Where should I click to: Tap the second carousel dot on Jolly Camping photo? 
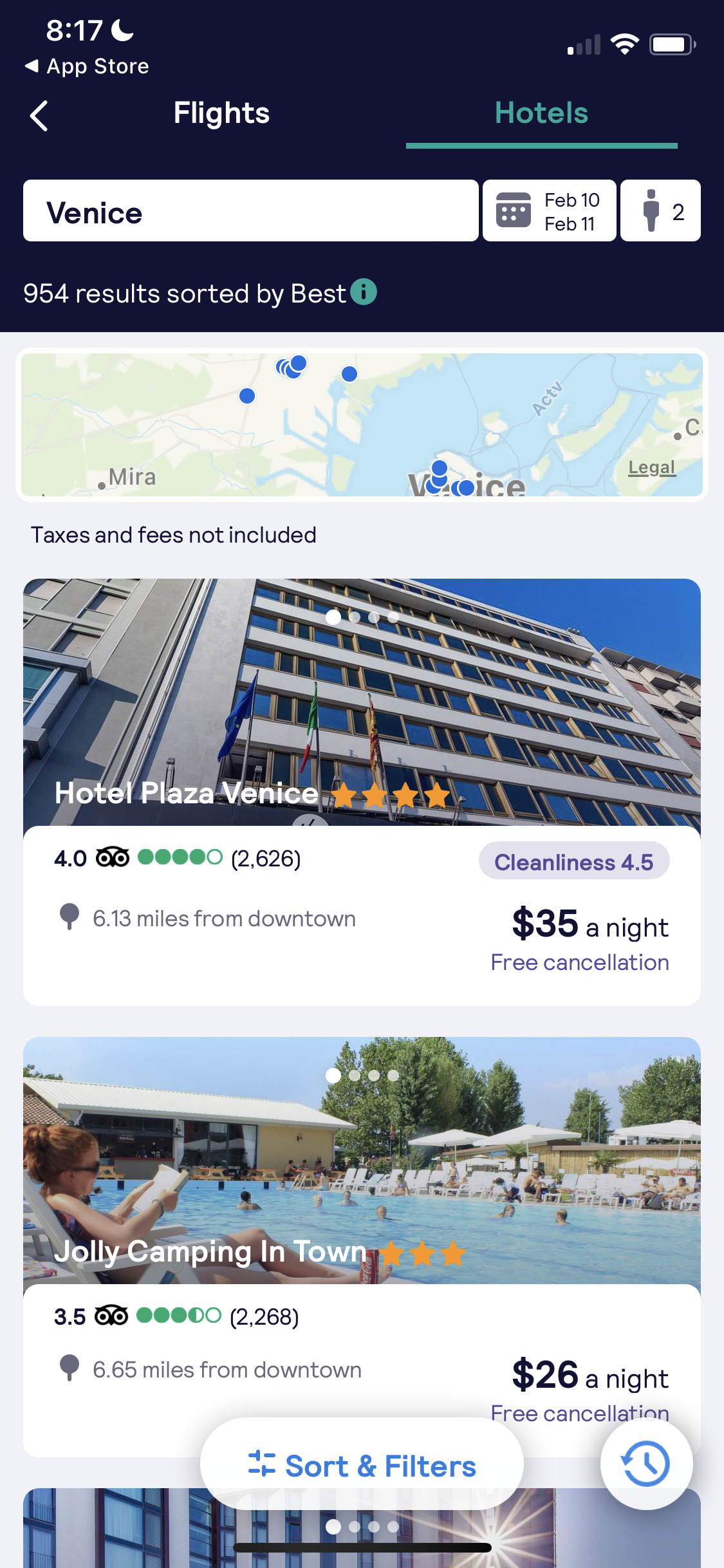(353, 1075)
